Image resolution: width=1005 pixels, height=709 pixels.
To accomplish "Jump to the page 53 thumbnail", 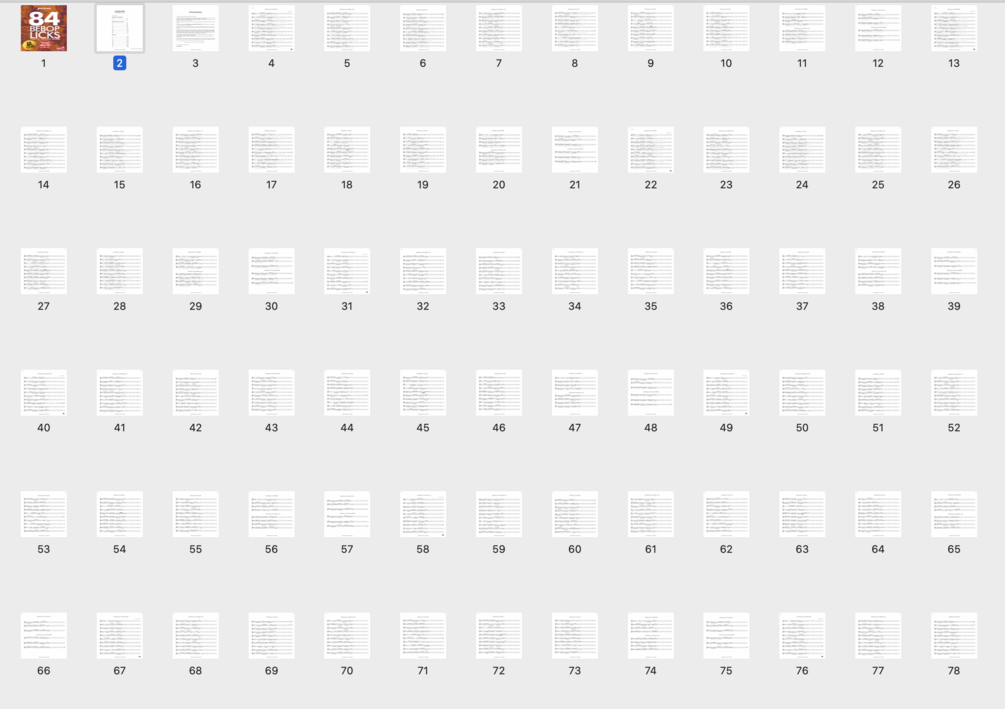I will coord(44,514).
